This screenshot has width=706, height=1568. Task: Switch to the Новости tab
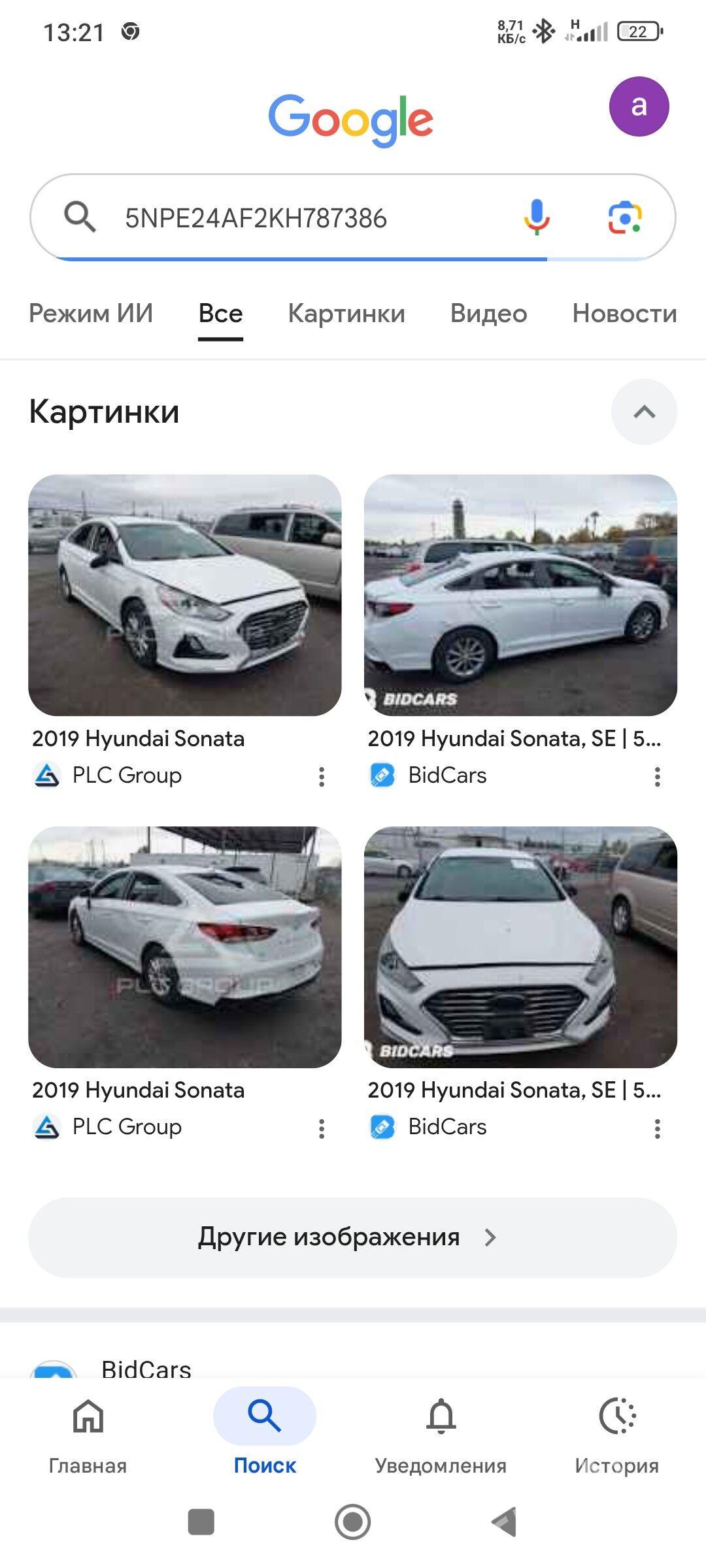point(624,314)
